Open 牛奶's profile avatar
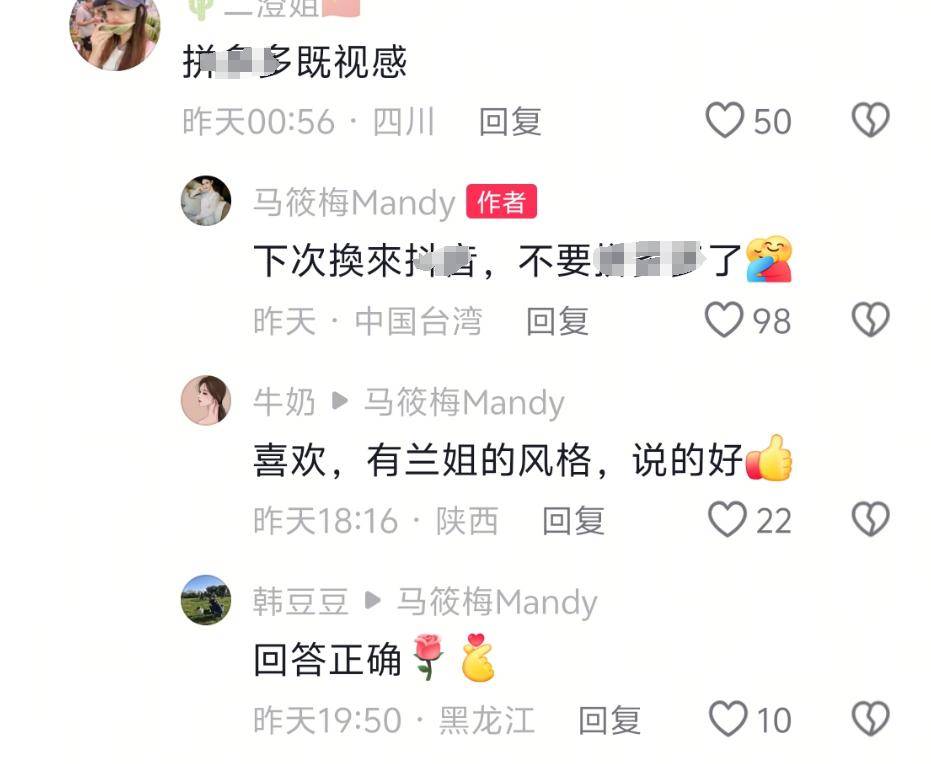This screenshot has height=764, width=931. tap(206, 401)
